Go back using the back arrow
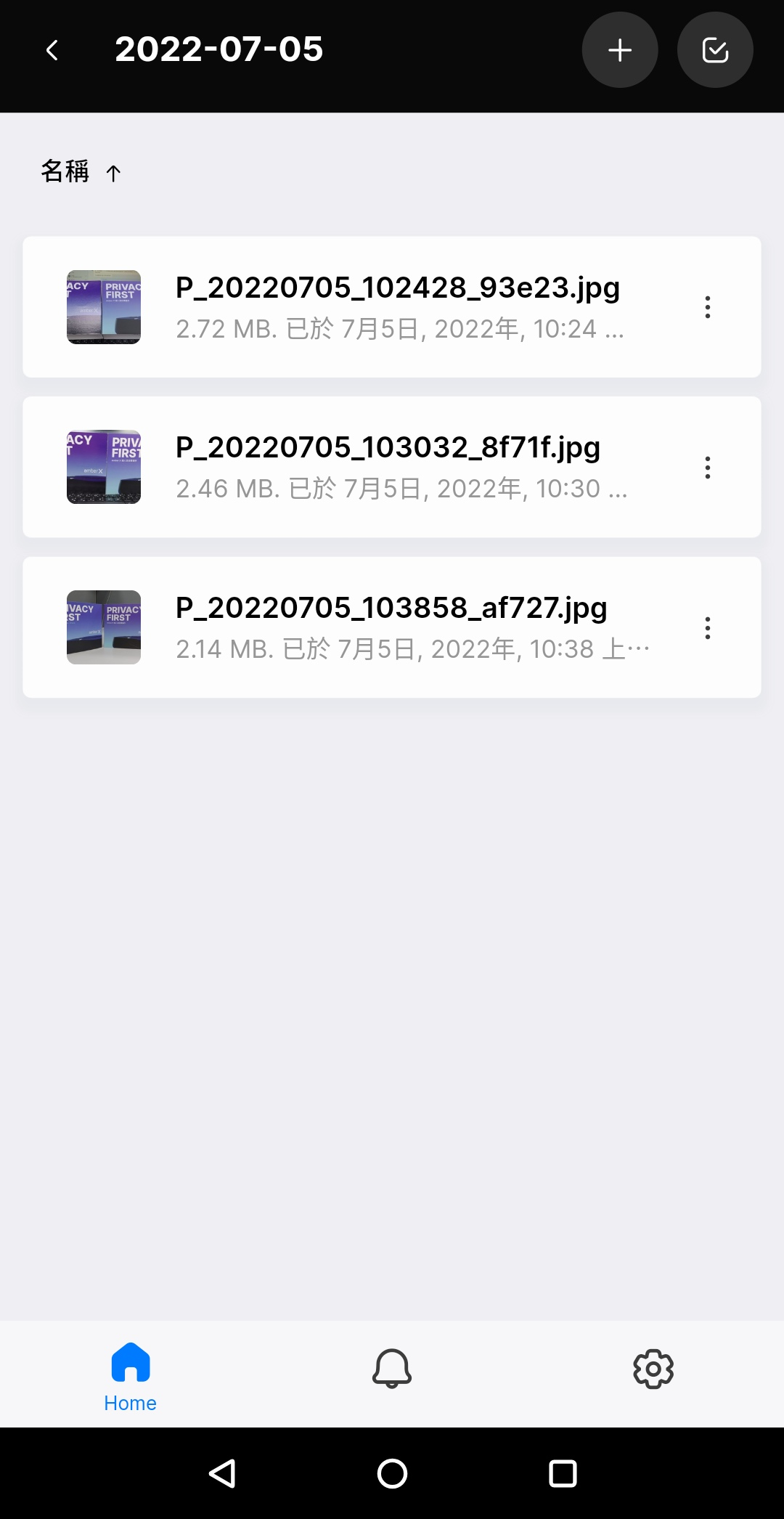 (52, 50)
